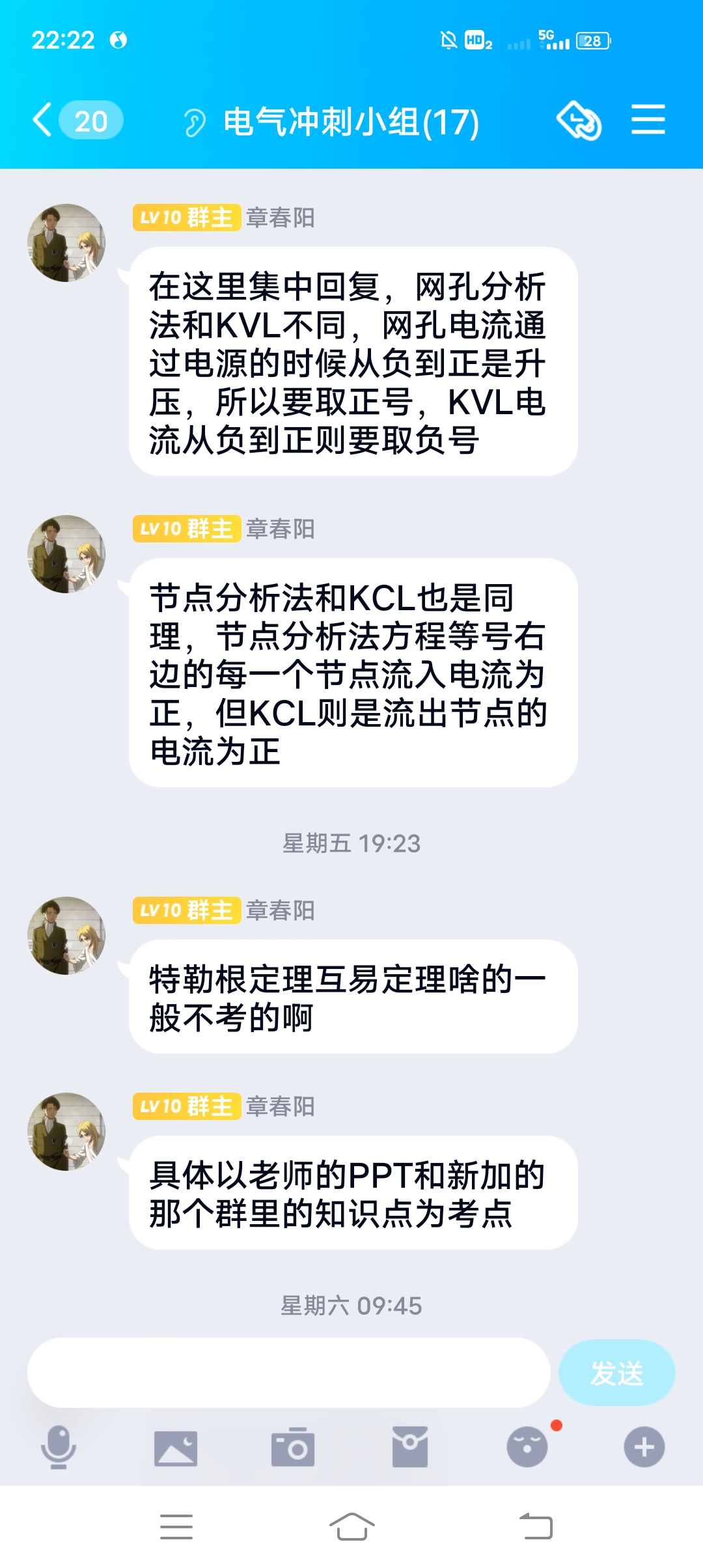Open the system recent apps view

click(176, 1526)
